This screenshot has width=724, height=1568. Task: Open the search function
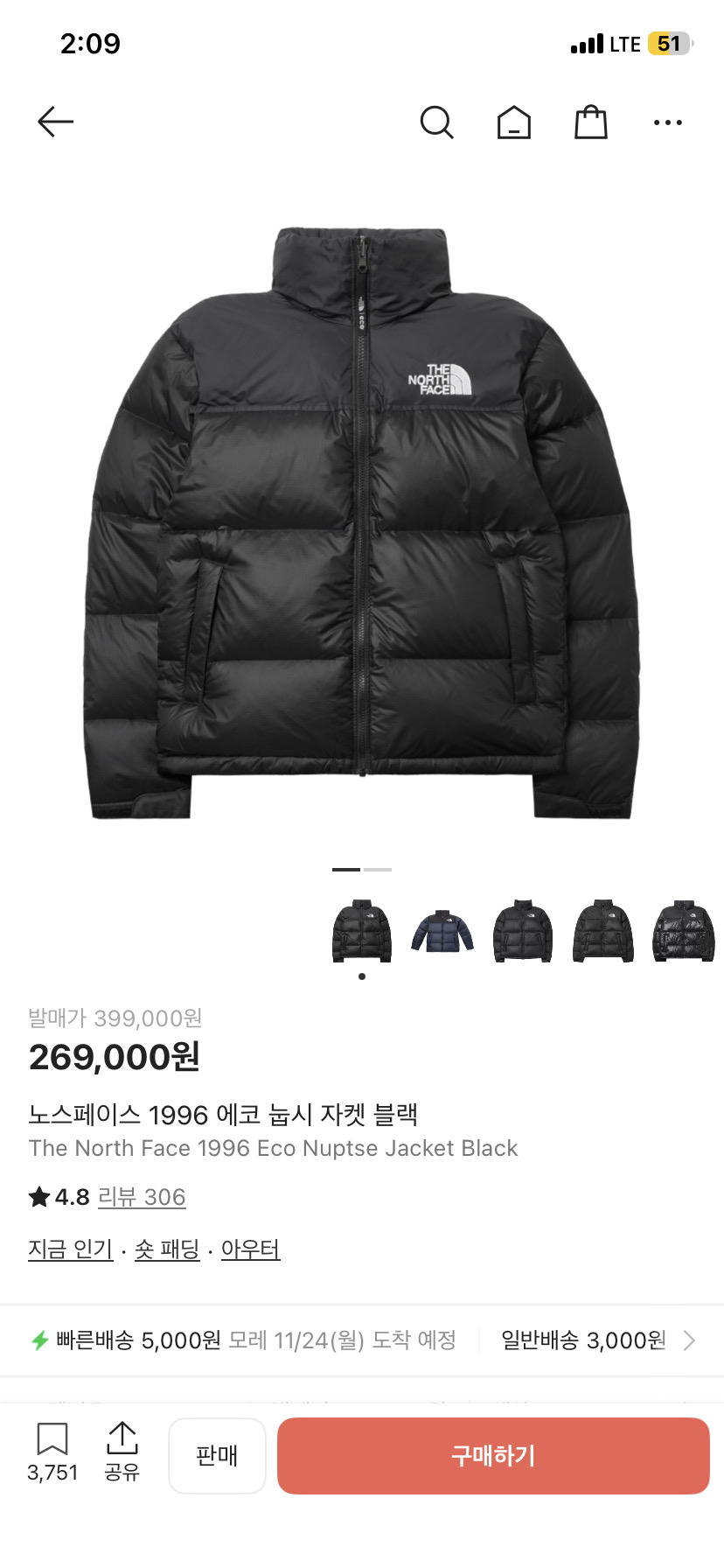437,122
